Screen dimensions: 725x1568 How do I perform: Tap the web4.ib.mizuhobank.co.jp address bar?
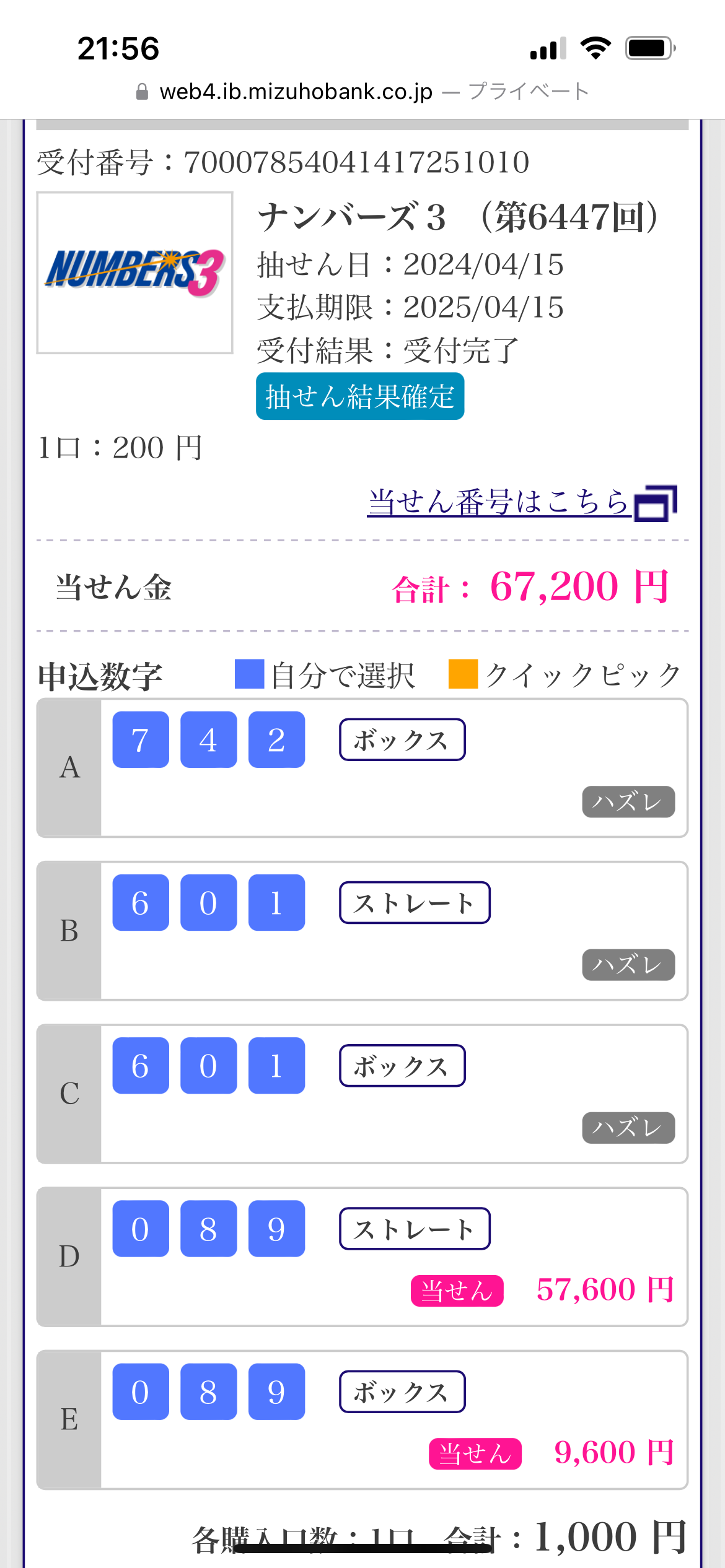click(362, 92)
